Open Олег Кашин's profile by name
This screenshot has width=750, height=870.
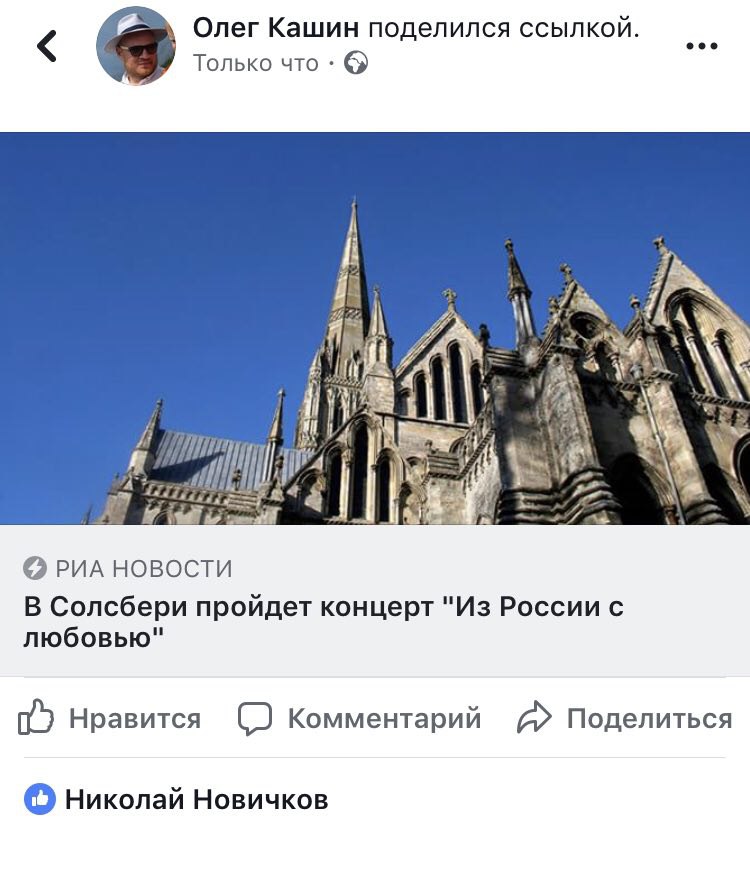[x=275, y=29]
